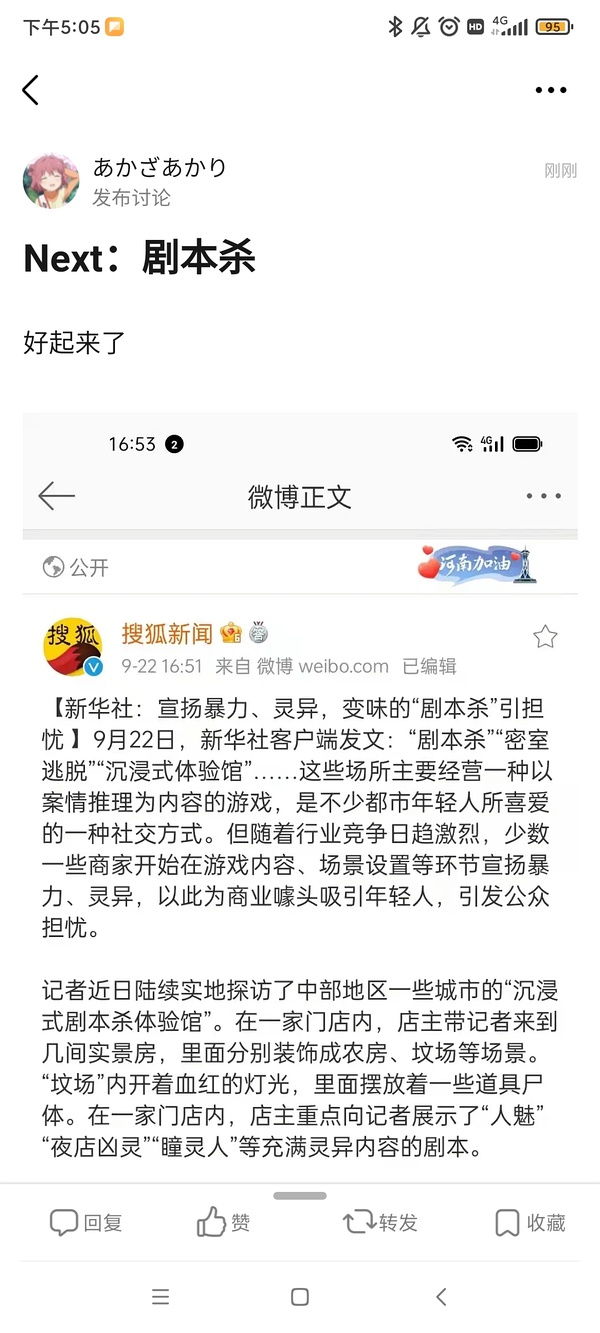Open recent apps from navigation bar

click(x=161, y=1297)
